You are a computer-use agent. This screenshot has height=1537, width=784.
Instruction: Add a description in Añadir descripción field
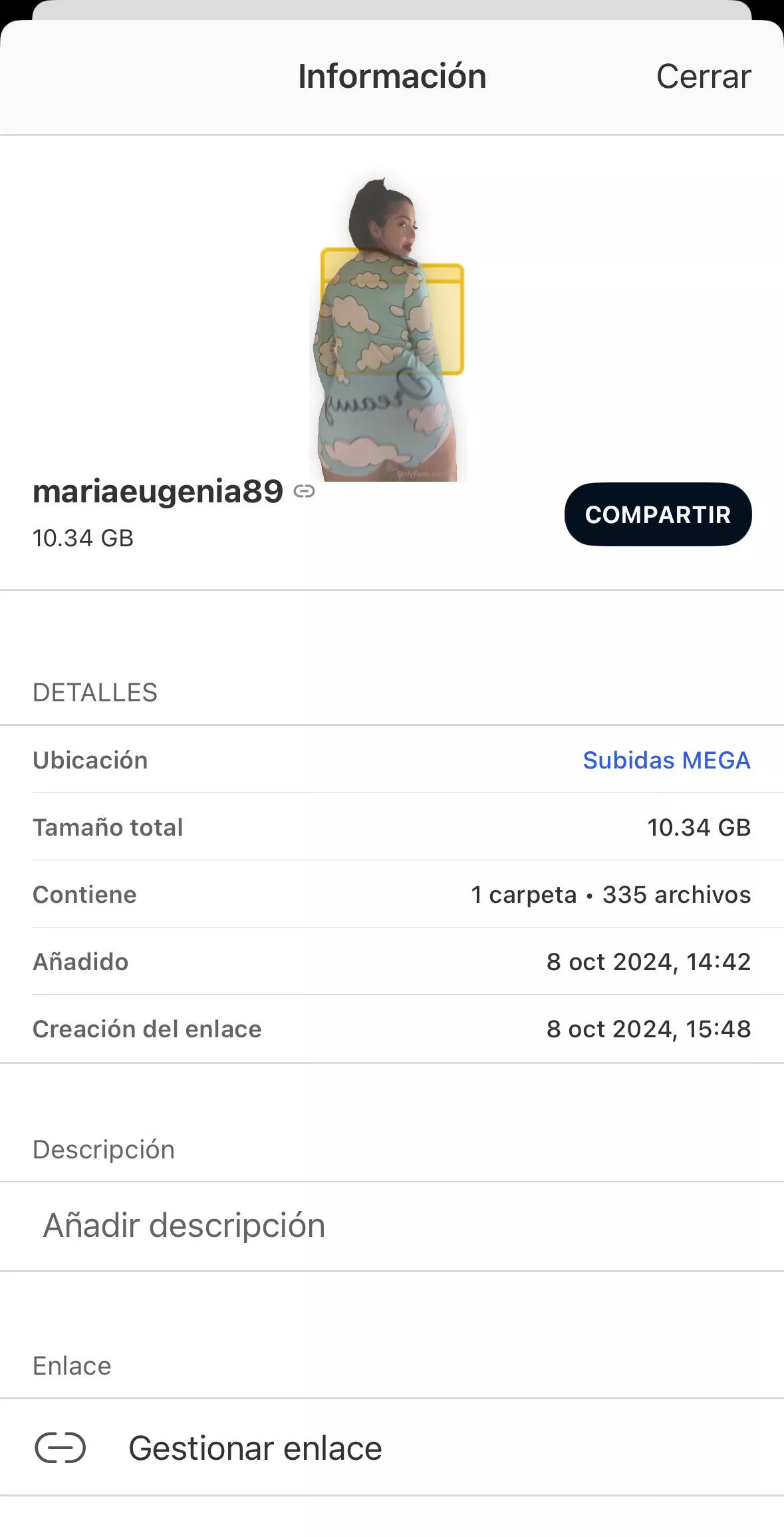coord(392,1226)
